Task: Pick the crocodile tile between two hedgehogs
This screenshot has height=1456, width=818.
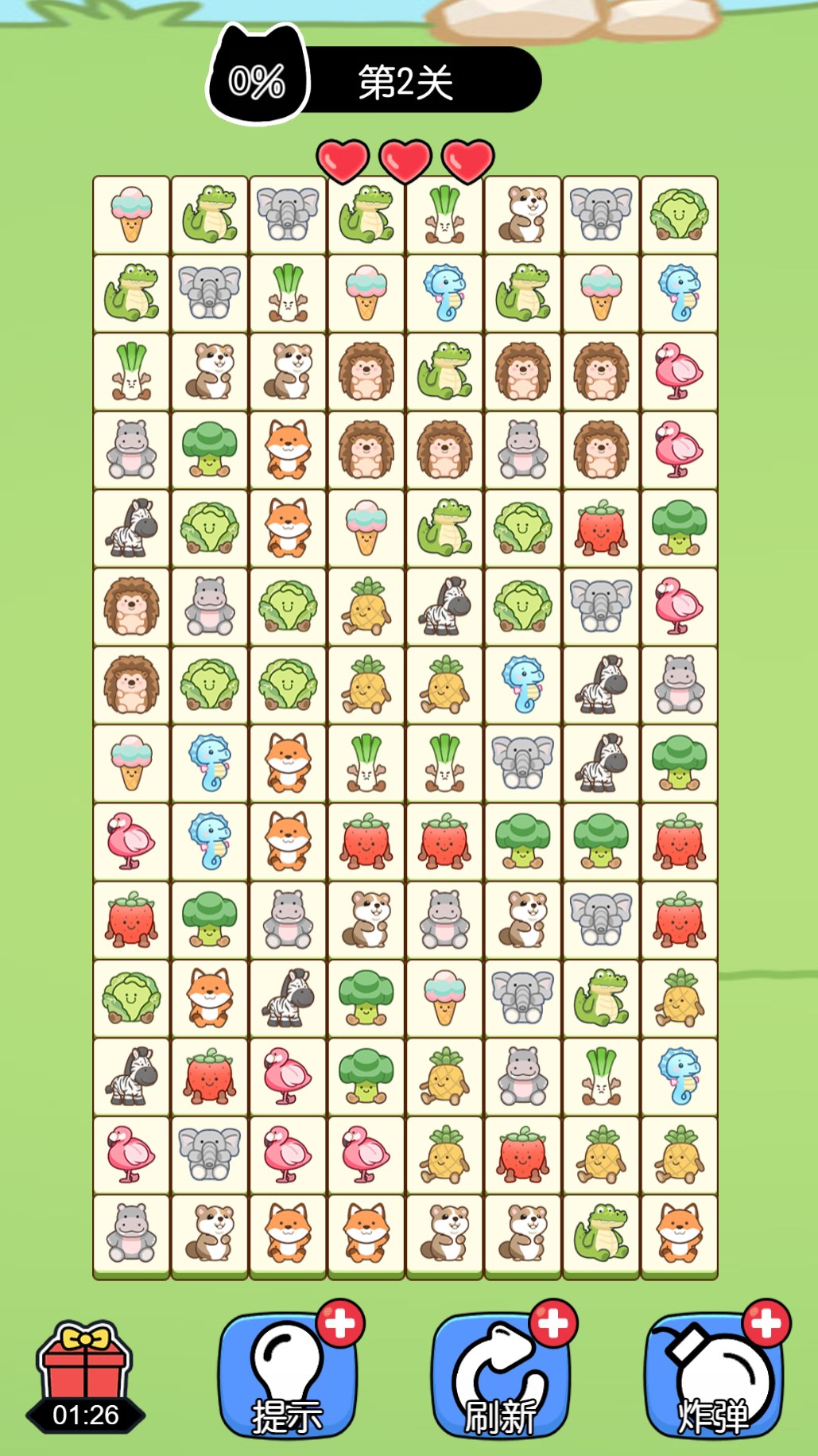Action: point(444,371)
